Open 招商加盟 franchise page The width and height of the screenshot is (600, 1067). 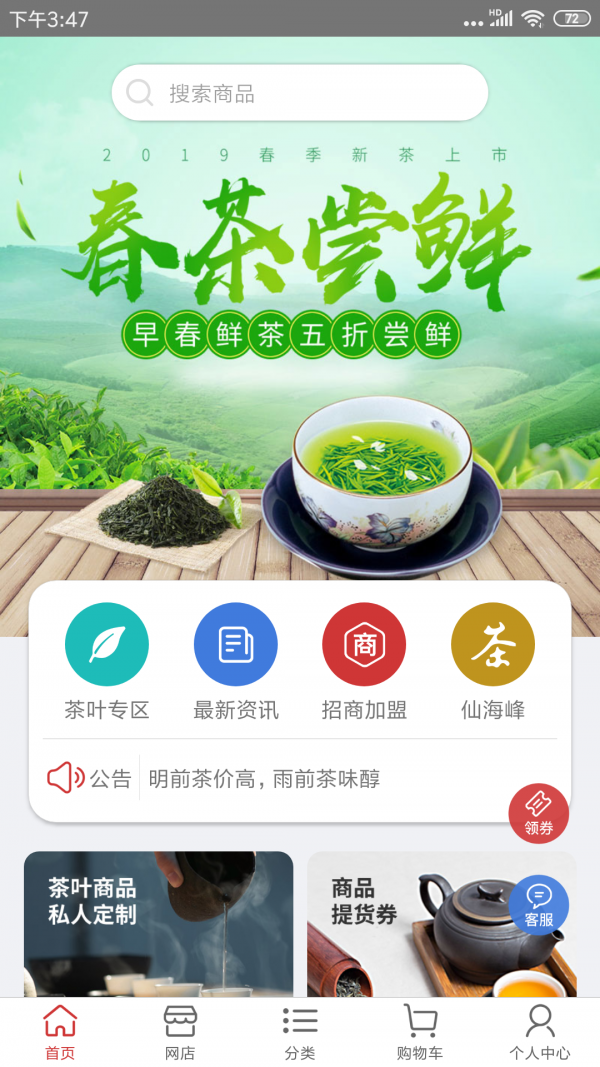[x=364, y=661]
